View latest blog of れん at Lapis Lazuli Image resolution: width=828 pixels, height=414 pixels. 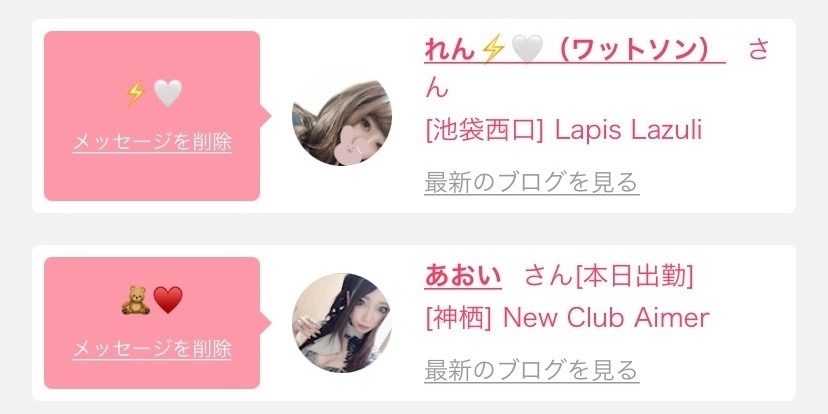click(x=531, y=182)
